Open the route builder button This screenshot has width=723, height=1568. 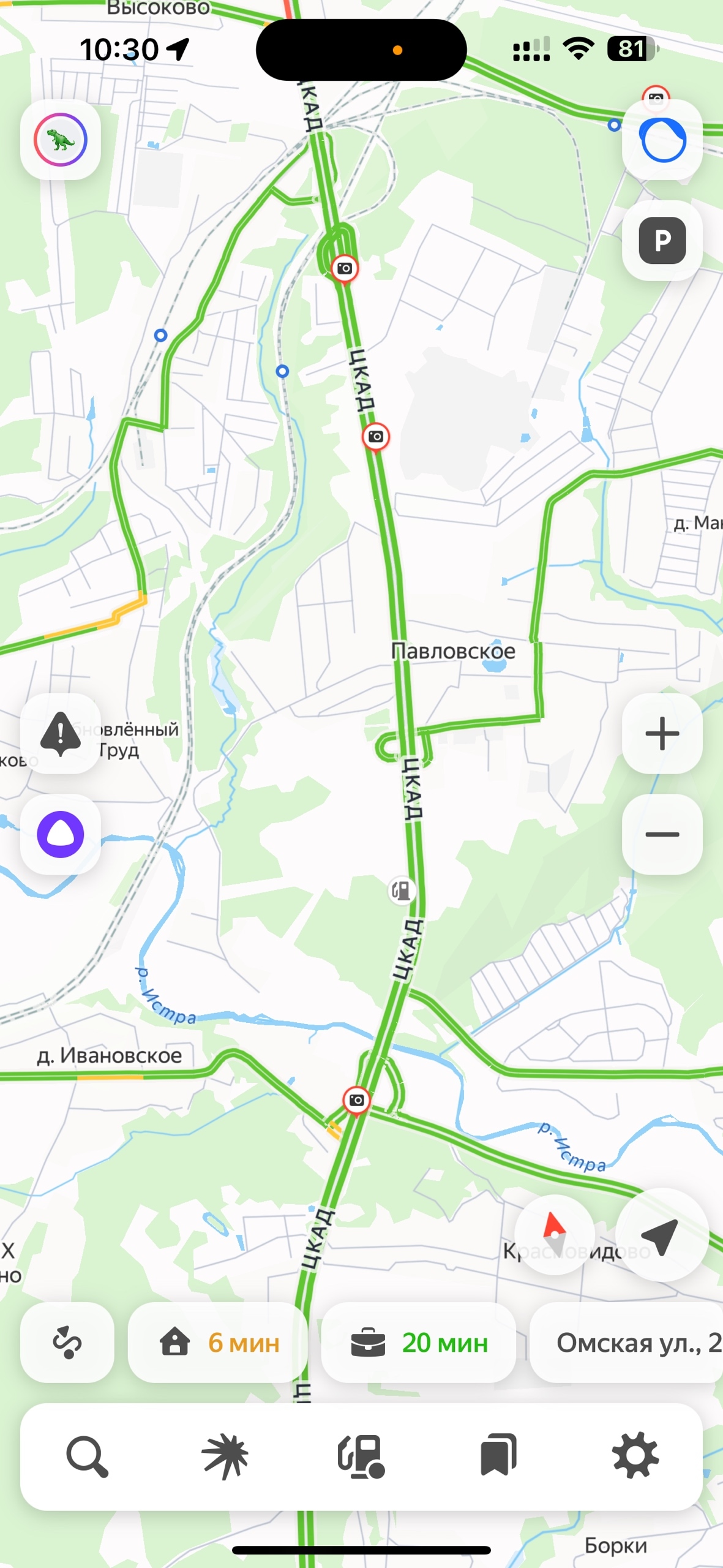pyautogui.click(x=67, y=1343)
